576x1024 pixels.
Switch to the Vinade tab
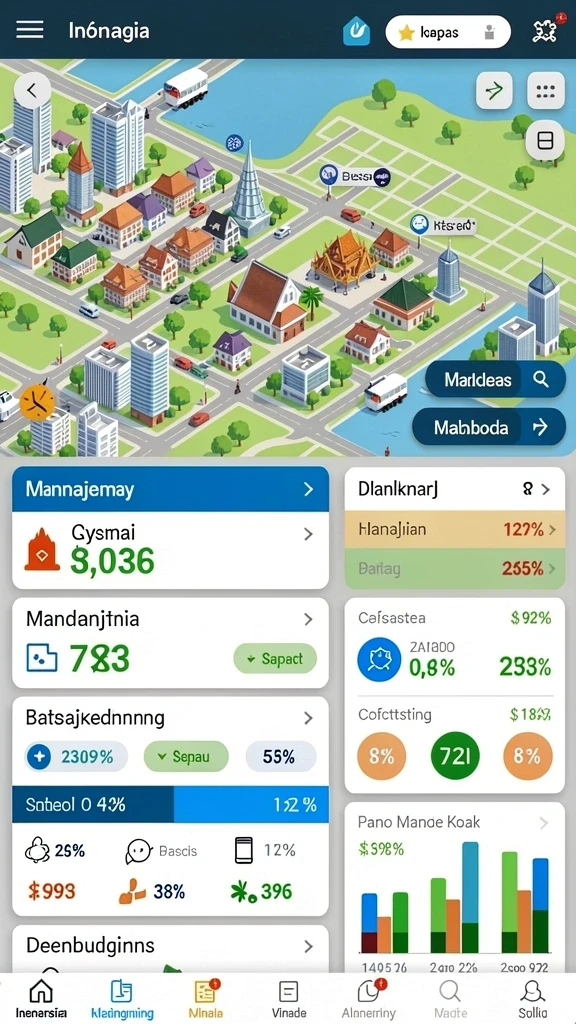click(288, 999)
